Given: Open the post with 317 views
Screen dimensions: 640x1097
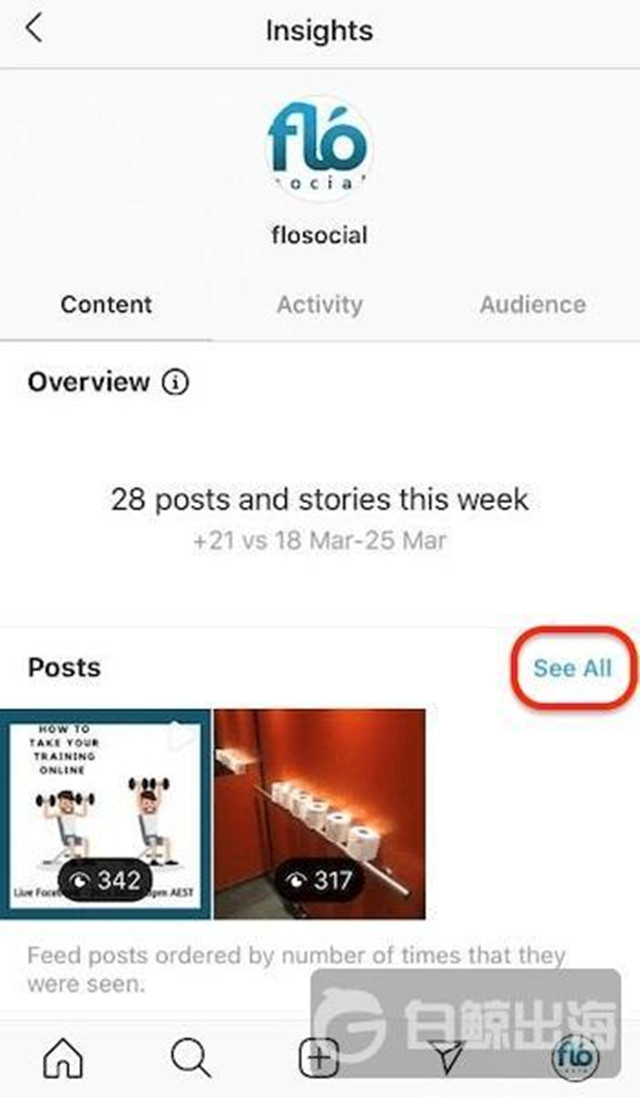Looking at the screenshot, I should (319, 814).
